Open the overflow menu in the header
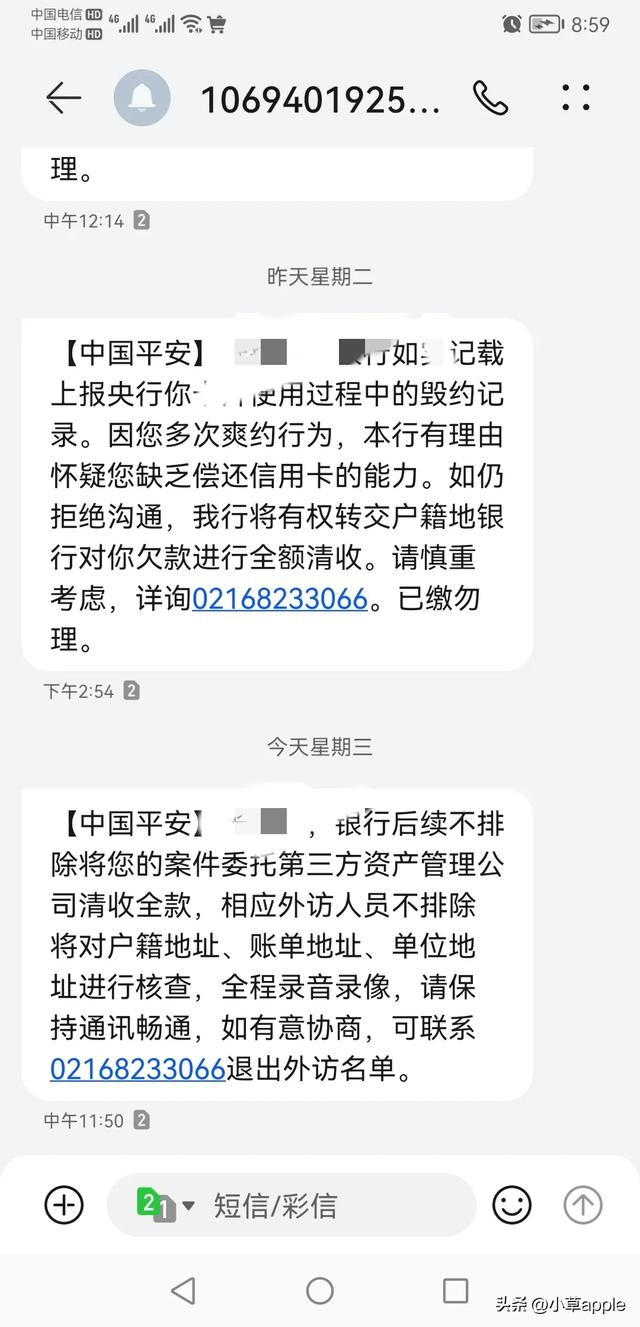 [576, 98]
